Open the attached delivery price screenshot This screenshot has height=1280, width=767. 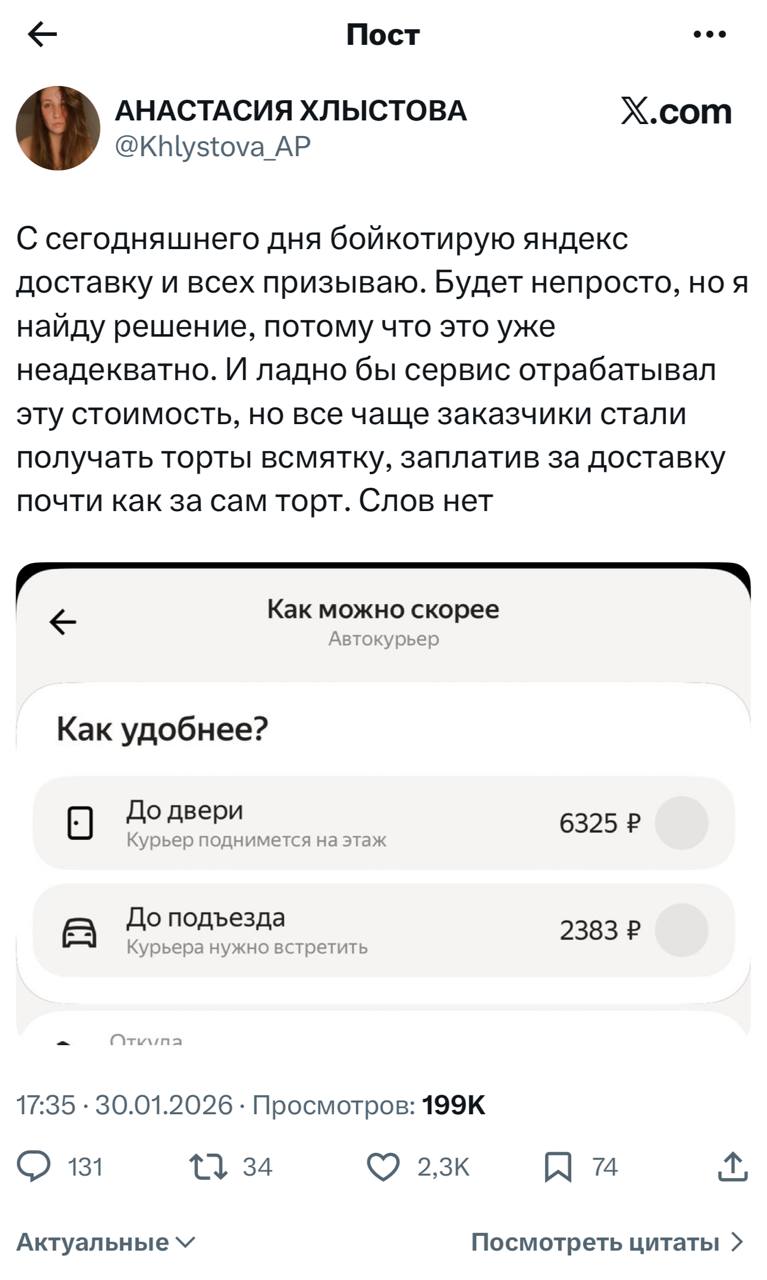click(383, 800)
